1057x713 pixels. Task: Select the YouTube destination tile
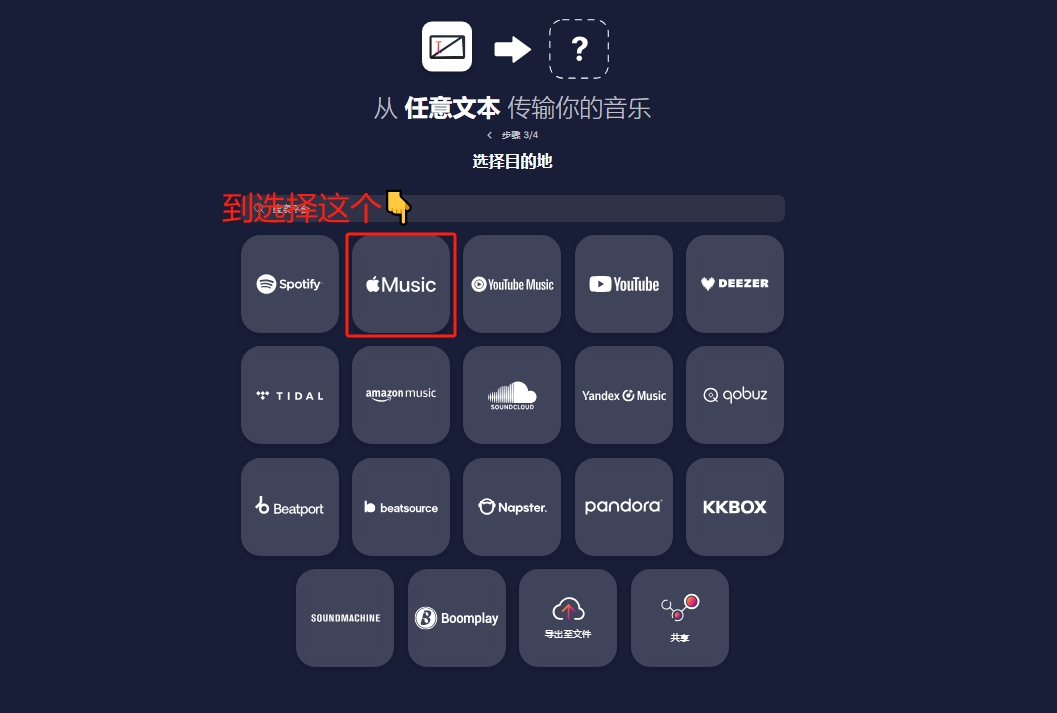[x=624, y=284]
